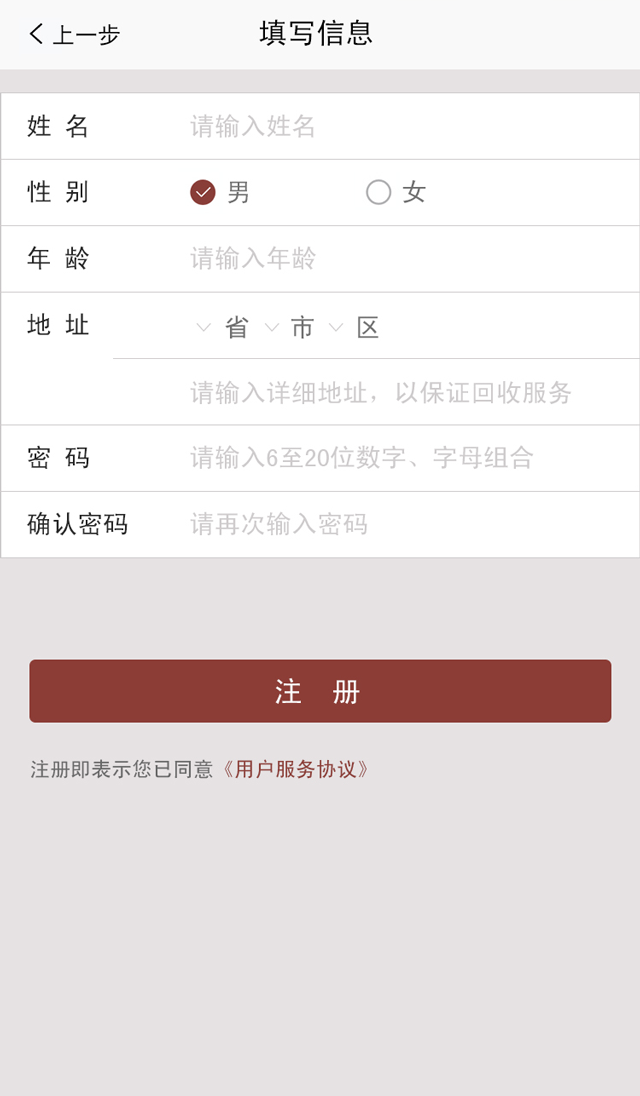
Task: Focus the 年龄 age field
Action: [x=400, y=259]
